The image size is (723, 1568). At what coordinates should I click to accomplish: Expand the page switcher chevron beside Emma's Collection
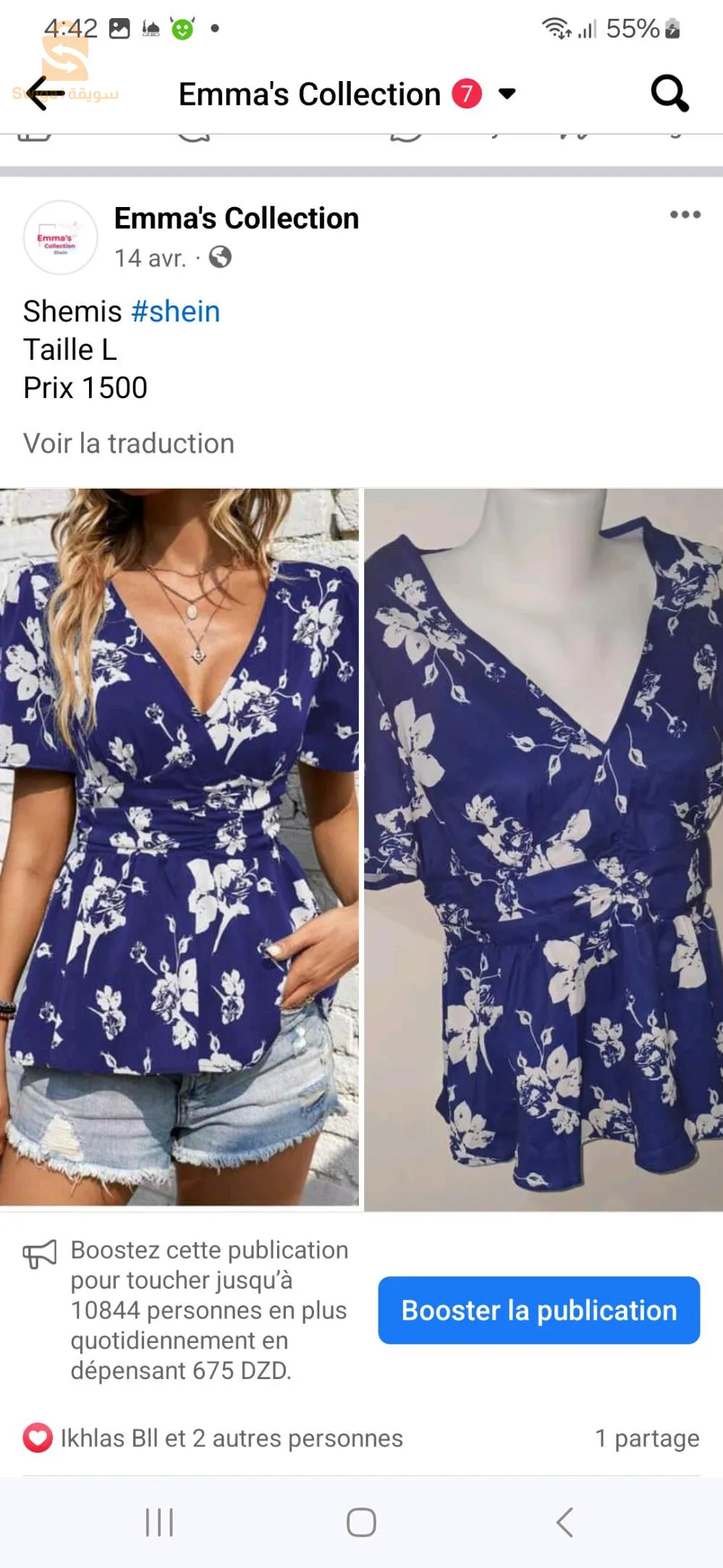tap(507, 93)
